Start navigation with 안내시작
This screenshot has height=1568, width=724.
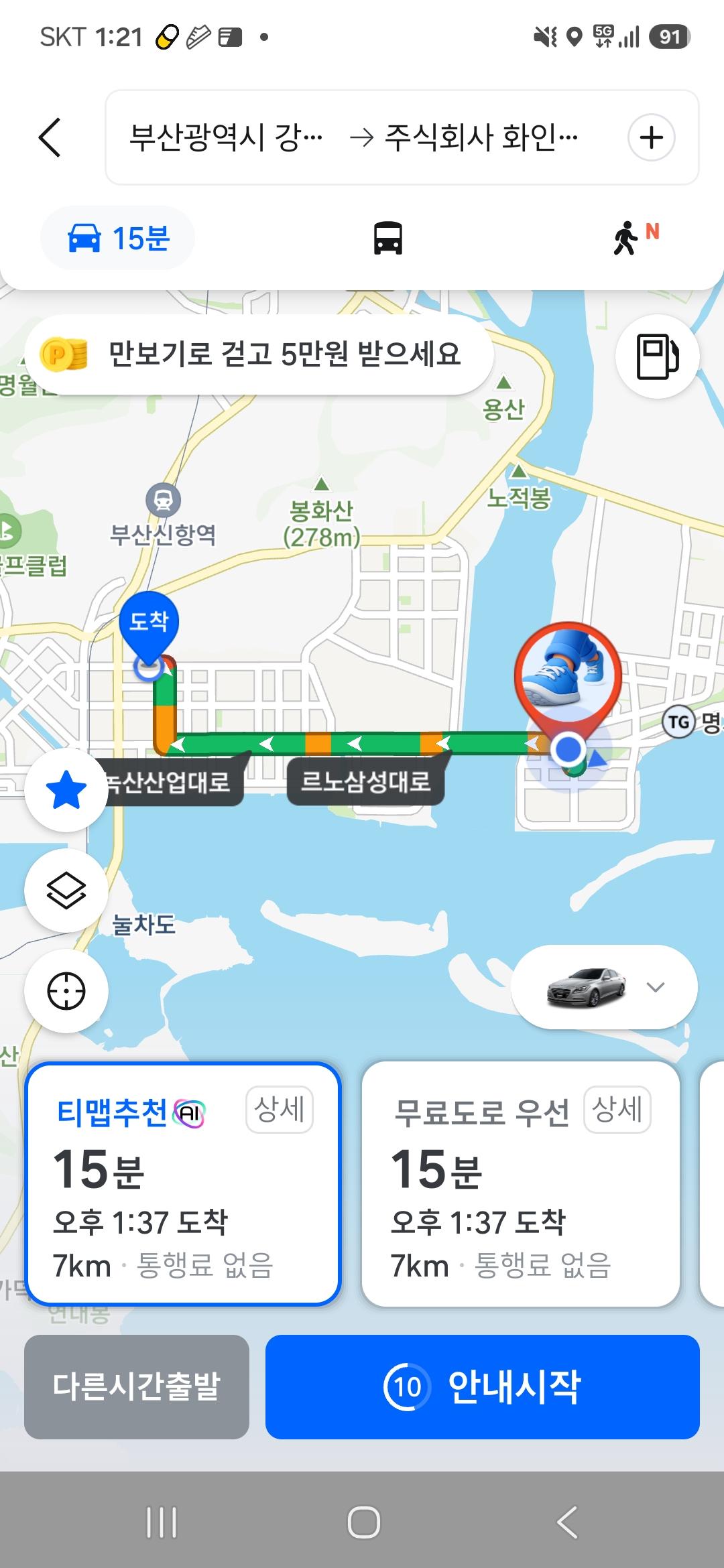483,1386
